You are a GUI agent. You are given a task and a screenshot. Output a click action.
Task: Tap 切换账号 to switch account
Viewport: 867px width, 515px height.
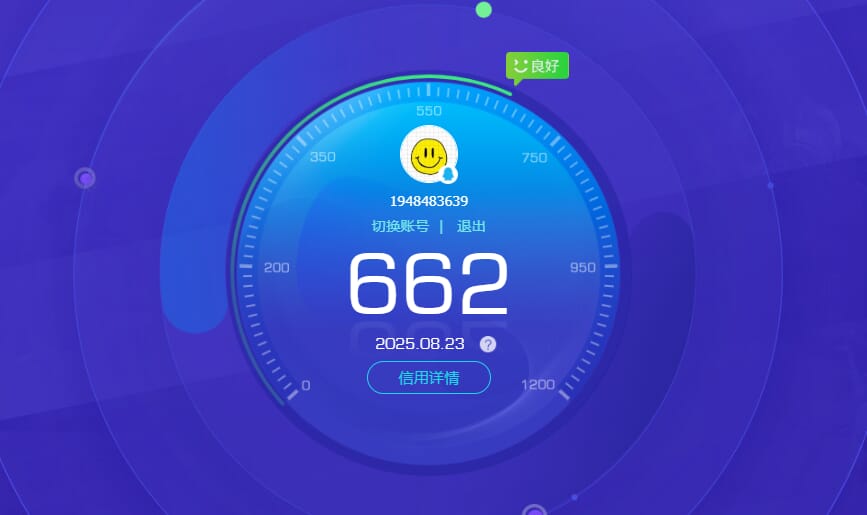400,226
